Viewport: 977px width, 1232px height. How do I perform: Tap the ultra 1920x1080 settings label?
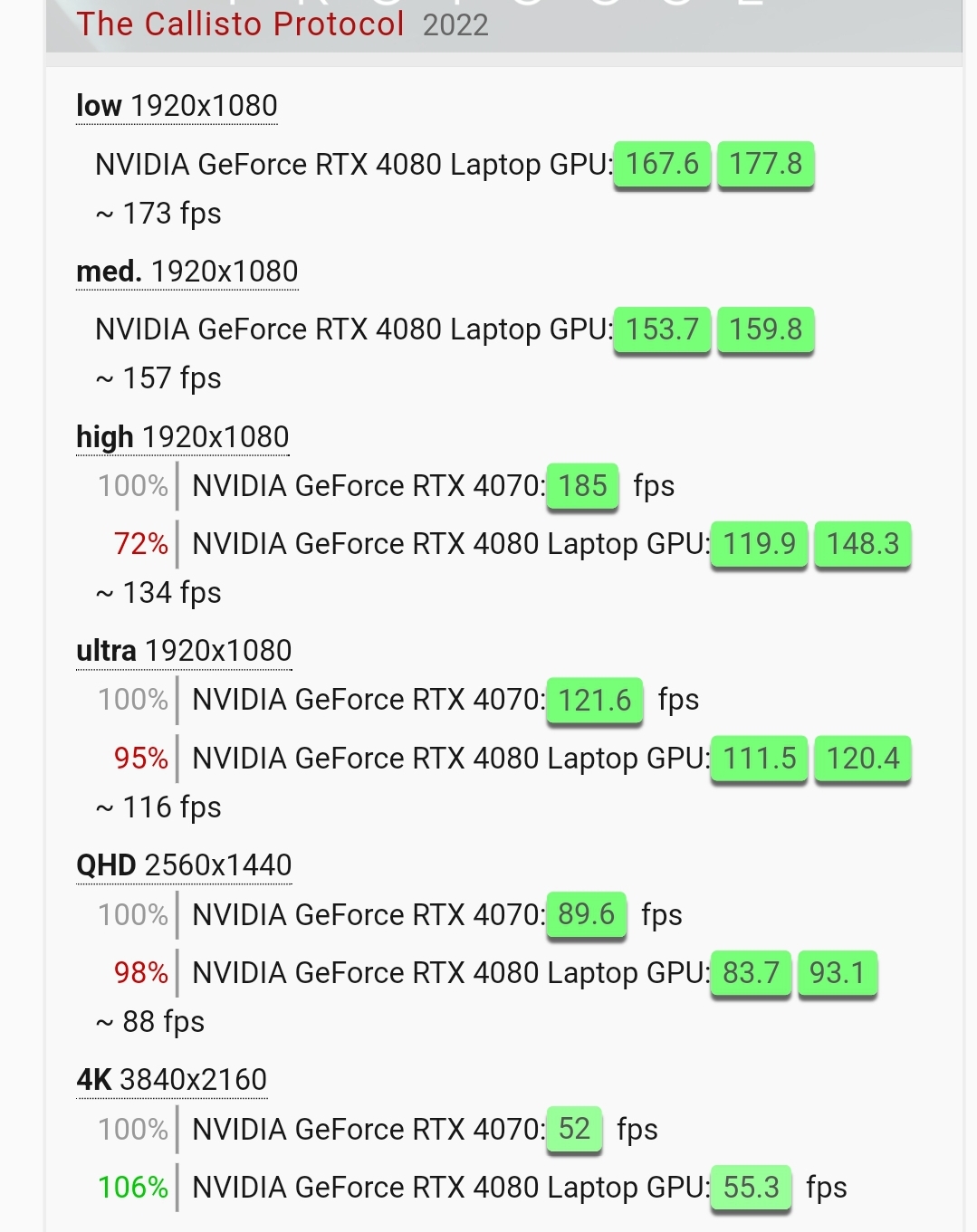[184, 651]
